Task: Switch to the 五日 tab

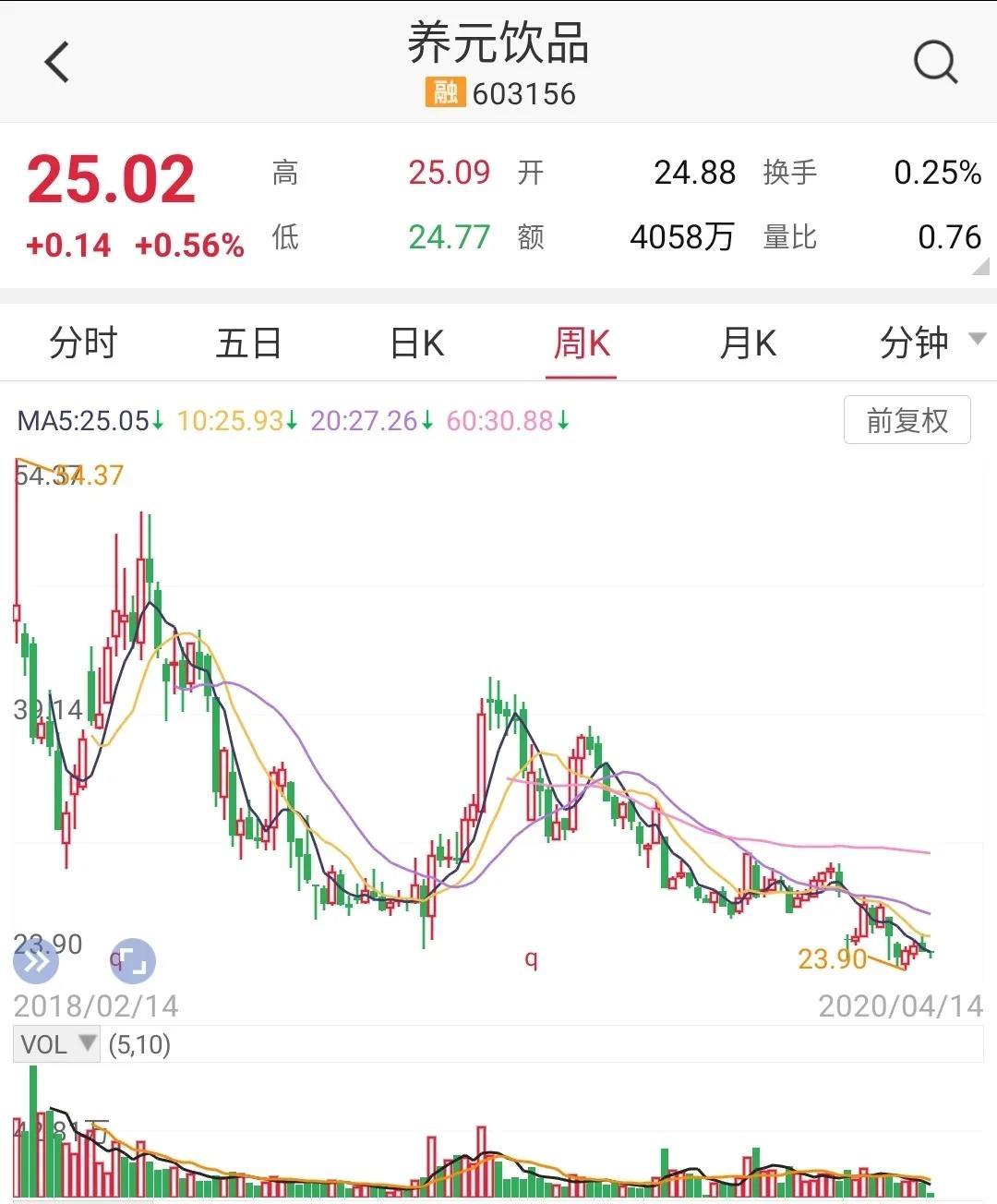Action: click(x=248, y=343)
